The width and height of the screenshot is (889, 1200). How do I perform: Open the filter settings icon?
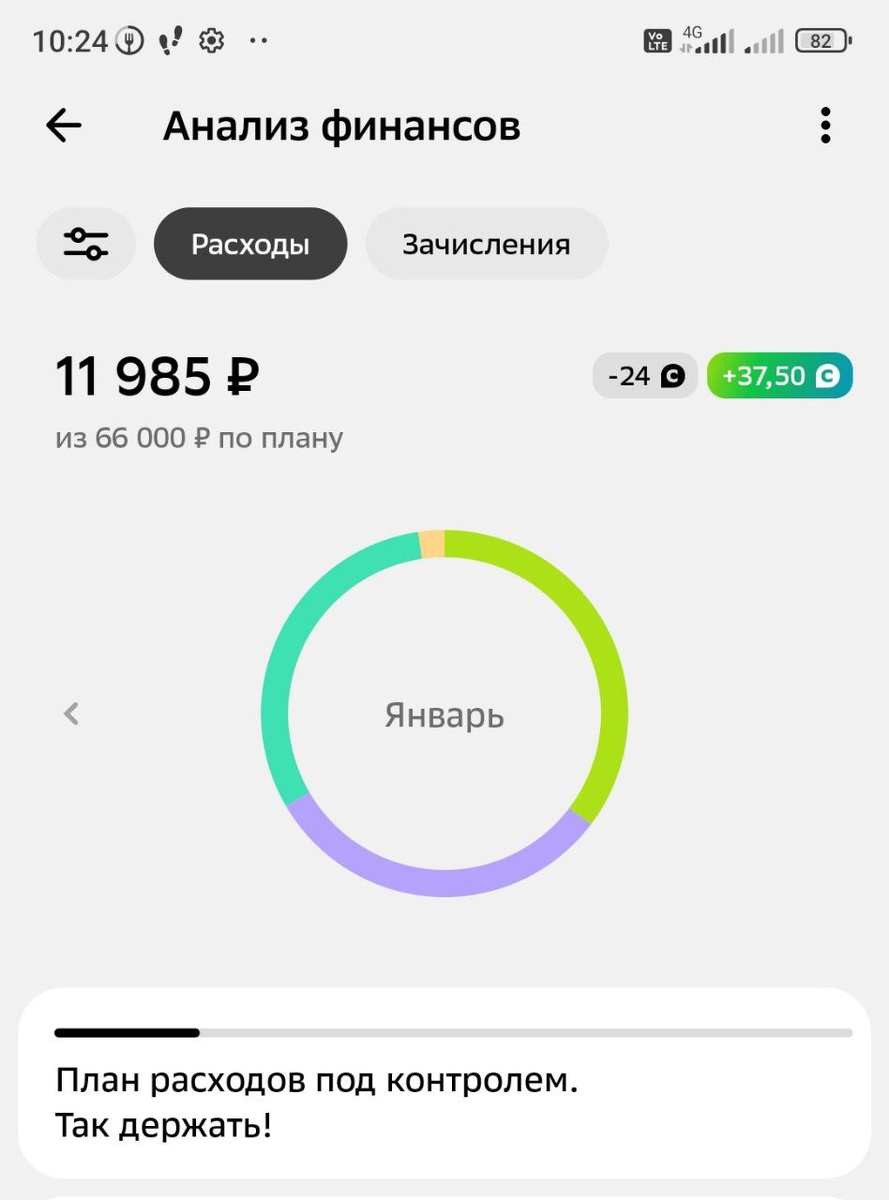[x=86, y=244]
